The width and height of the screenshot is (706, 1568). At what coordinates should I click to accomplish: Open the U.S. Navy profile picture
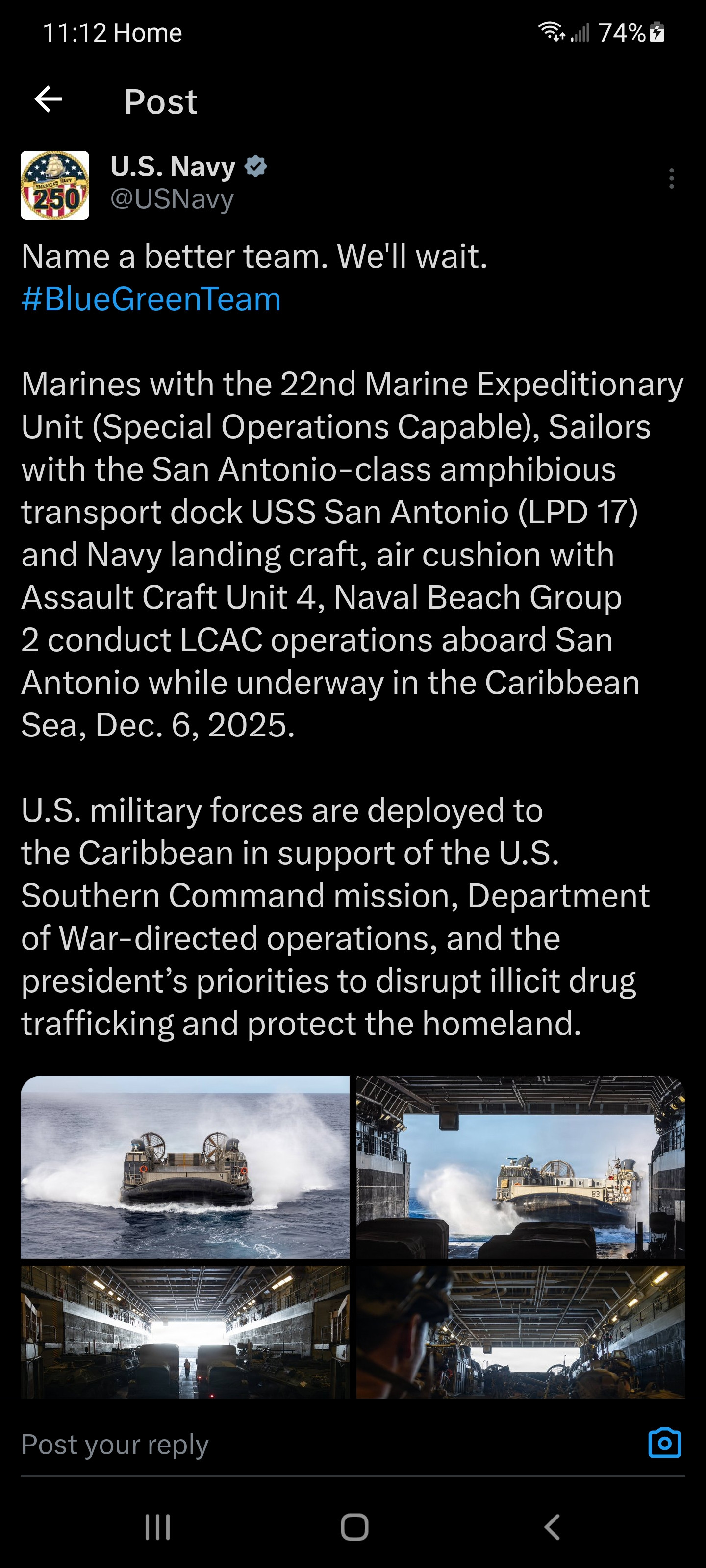pyautogui.click(x=55, y=185)
